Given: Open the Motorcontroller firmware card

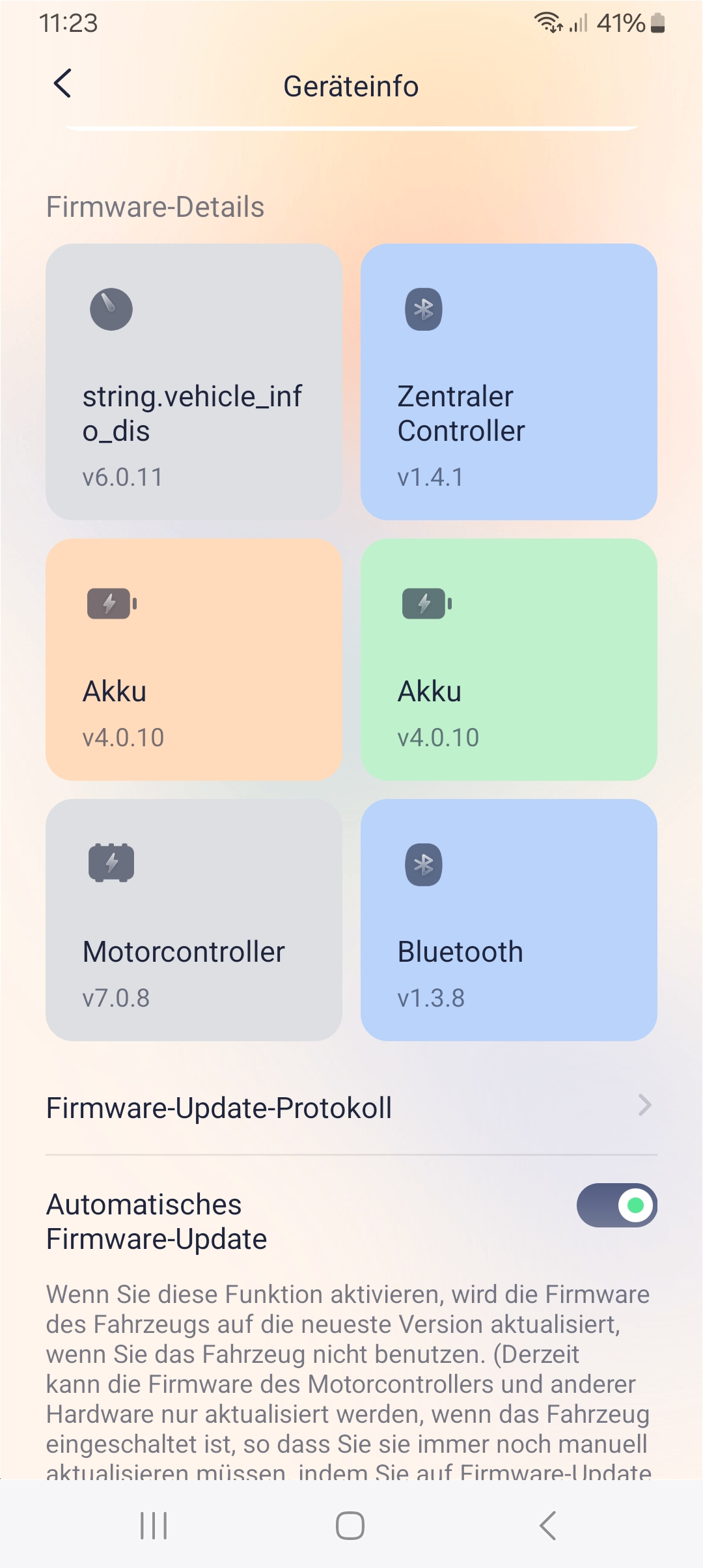Looking at the screenshot, I should [x=193, y=919].
